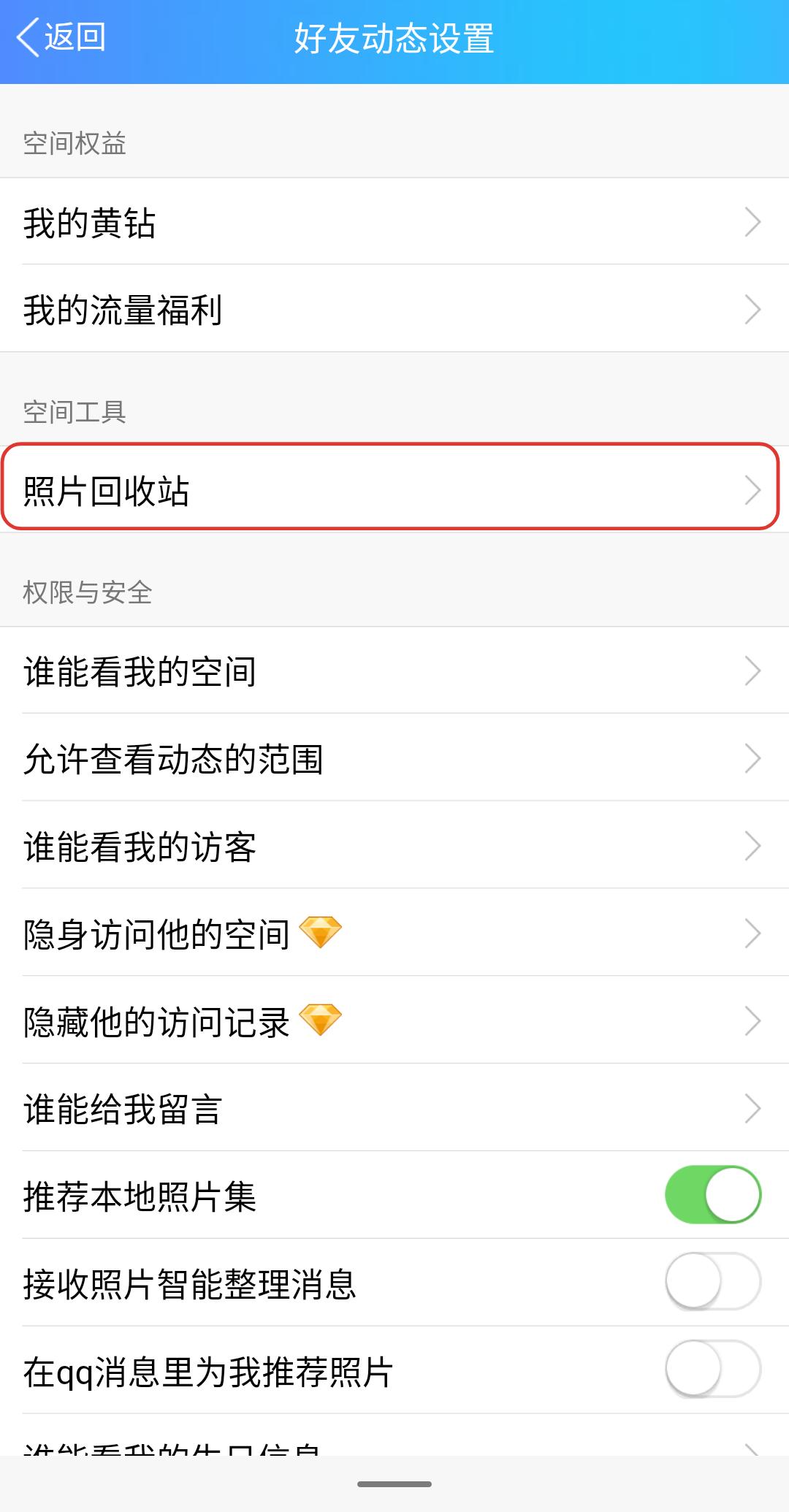Open 谁能看我的访客 setting

[x=394, y=846]
